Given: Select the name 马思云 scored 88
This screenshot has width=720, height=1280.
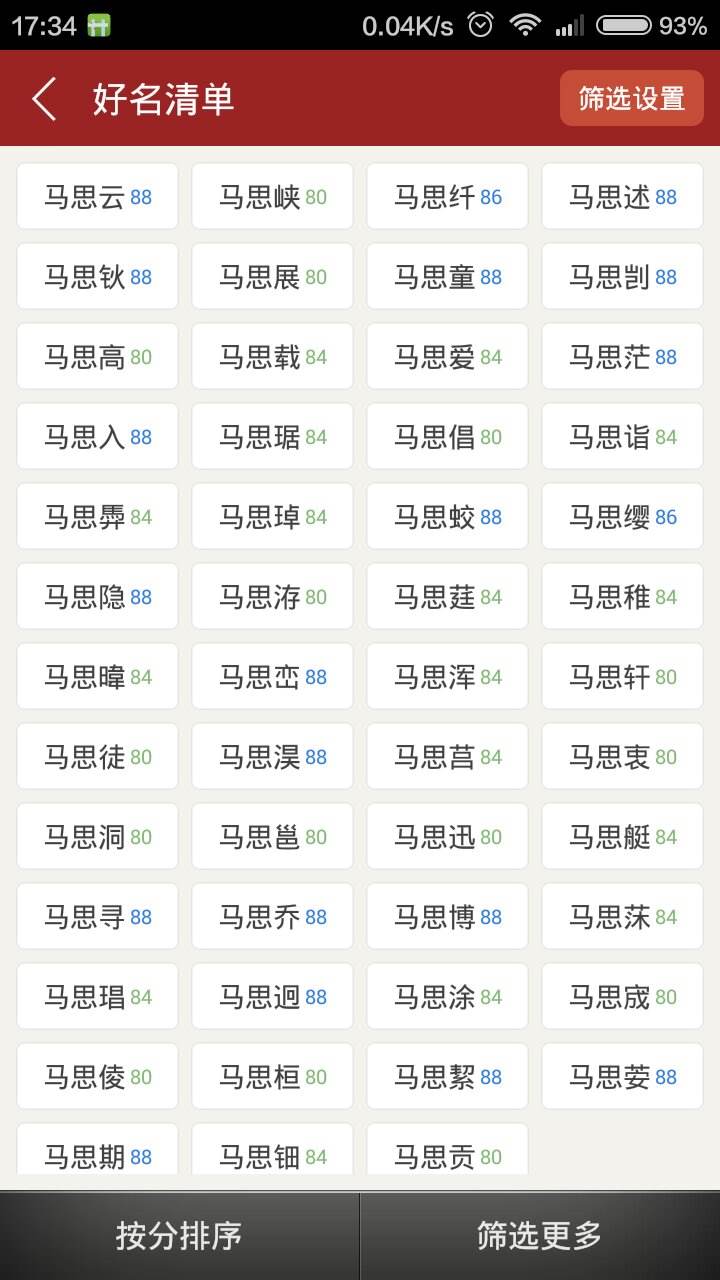Looking at the screenshot, I should pos(96,196).
